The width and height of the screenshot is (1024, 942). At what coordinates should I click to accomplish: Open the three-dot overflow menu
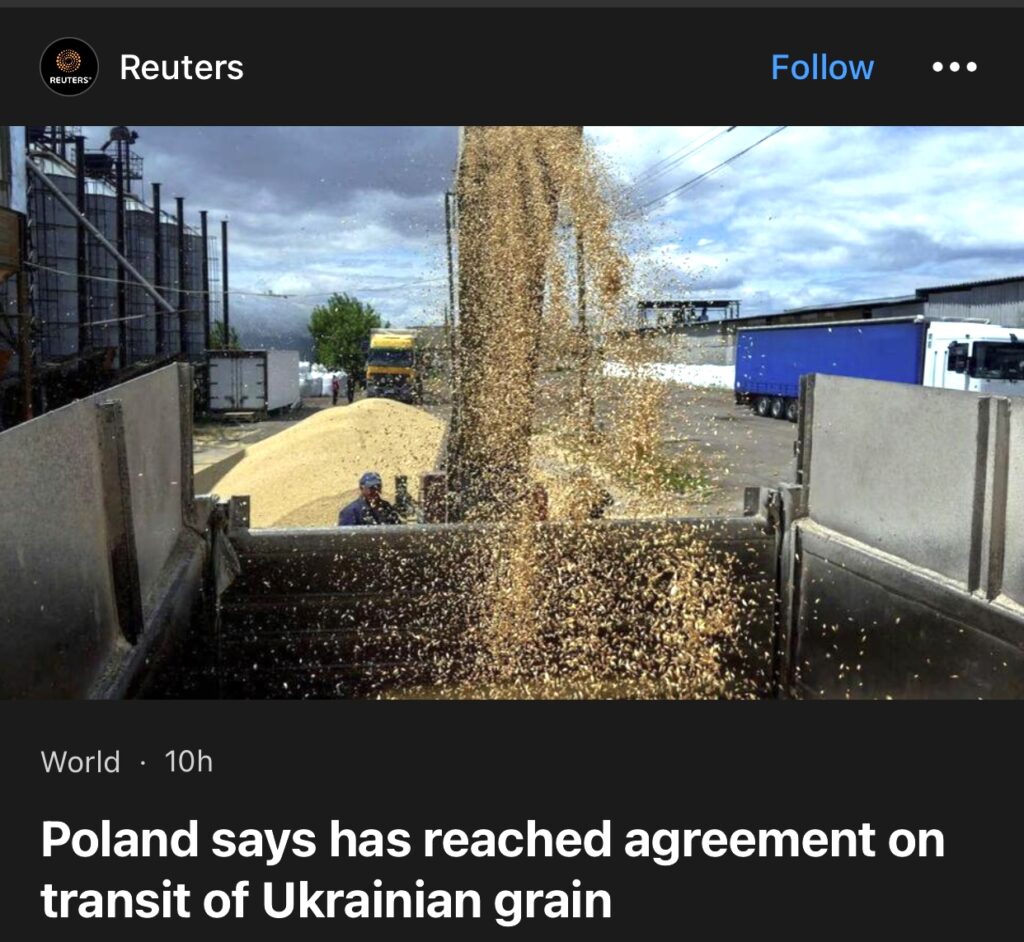954,67
